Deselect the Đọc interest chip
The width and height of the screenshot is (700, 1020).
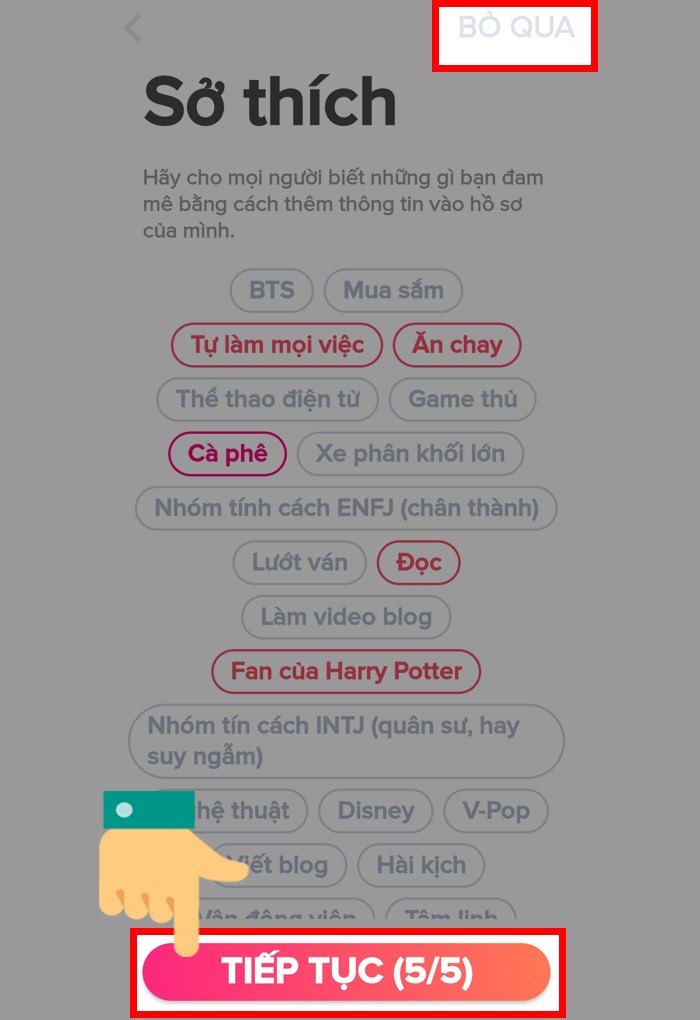click(x=418, y=562)
